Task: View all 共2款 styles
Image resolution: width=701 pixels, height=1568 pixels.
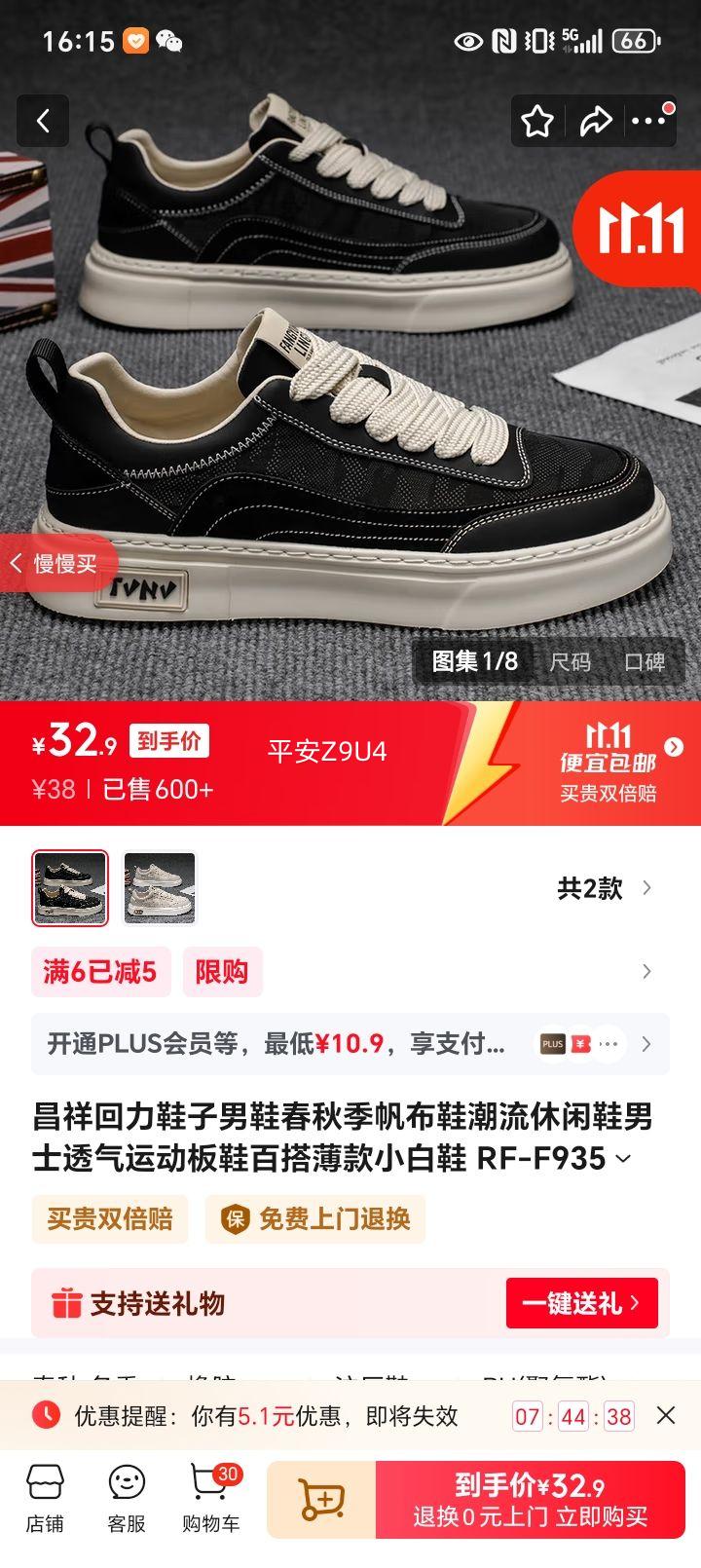Action: [604, 888]
